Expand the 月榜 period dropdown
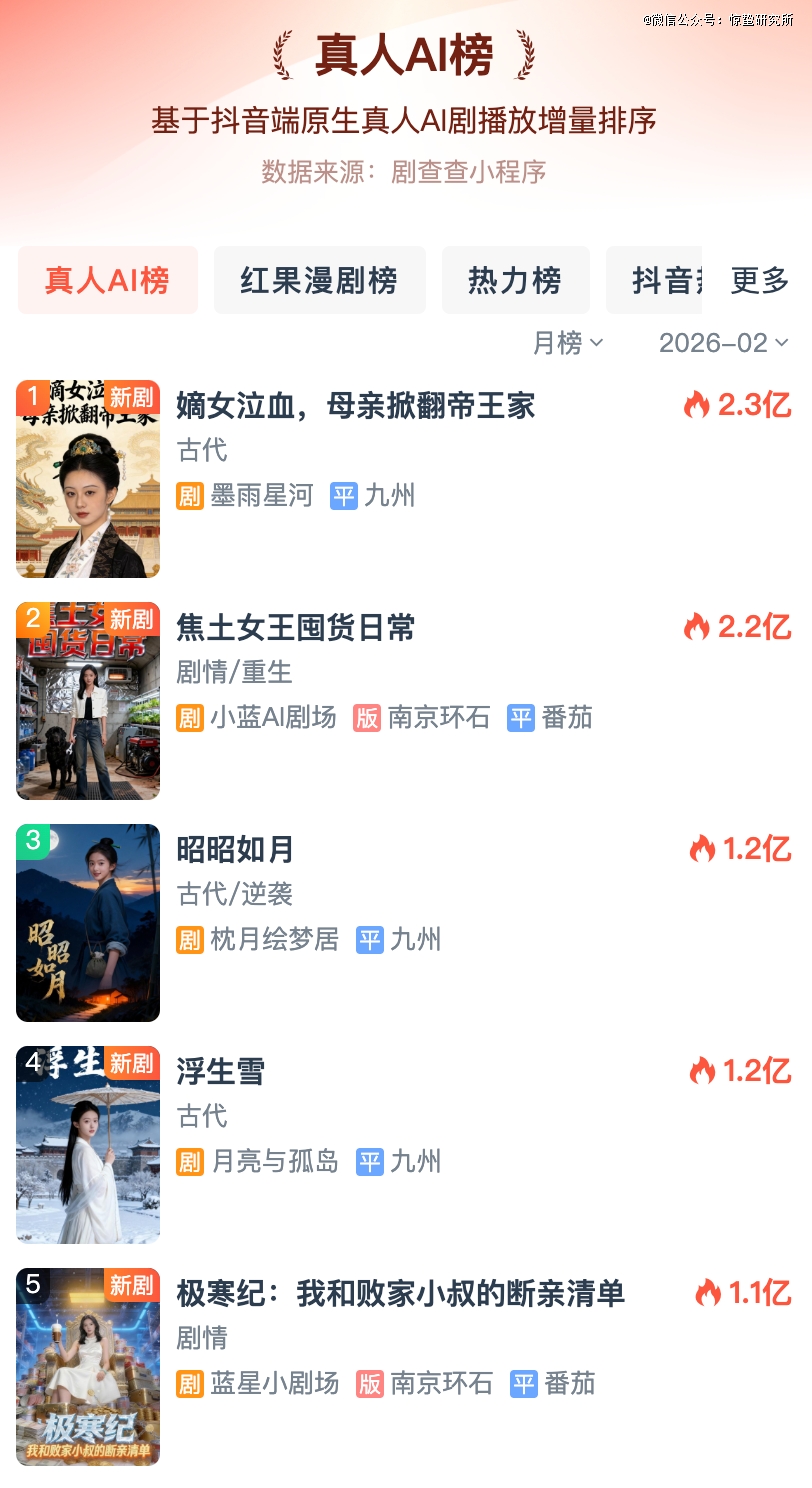 pos(567,343)
